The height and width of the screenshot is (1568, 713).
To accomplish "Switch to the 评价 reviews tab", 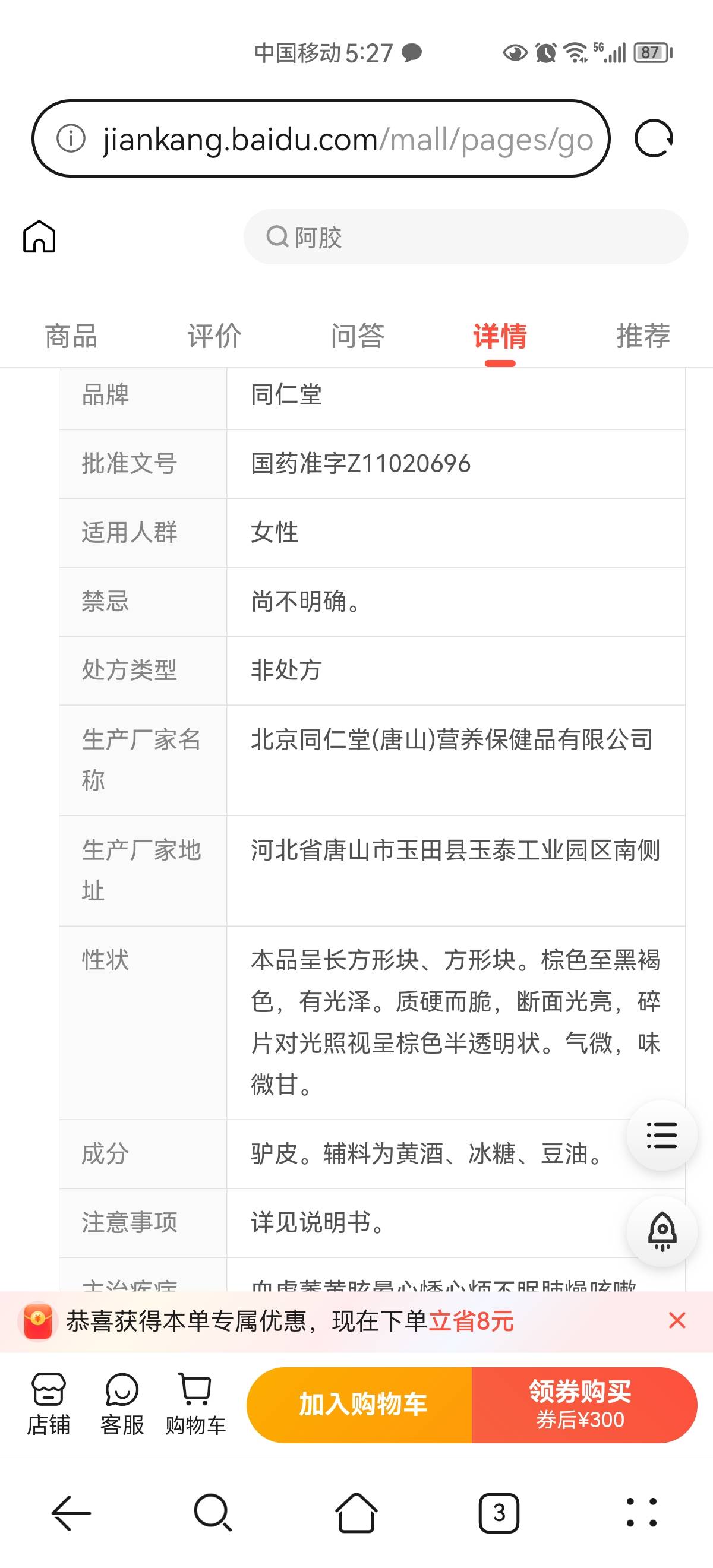I will (213, 336).
